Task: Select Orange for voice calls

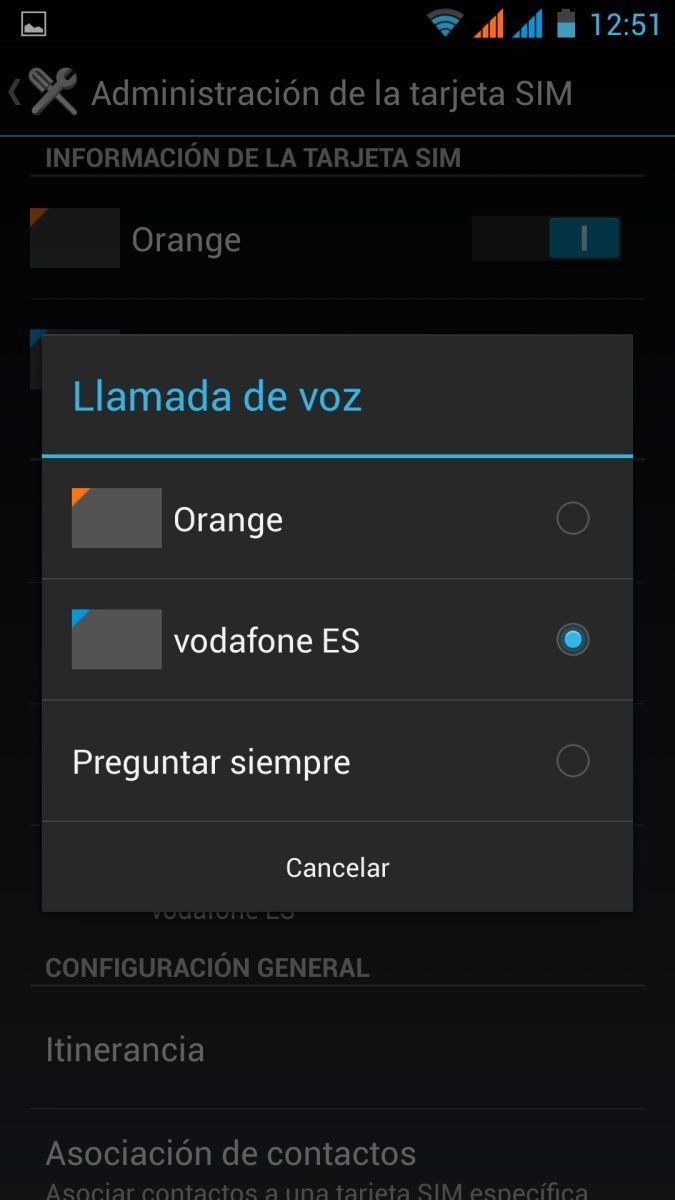Action: point(572,519)
